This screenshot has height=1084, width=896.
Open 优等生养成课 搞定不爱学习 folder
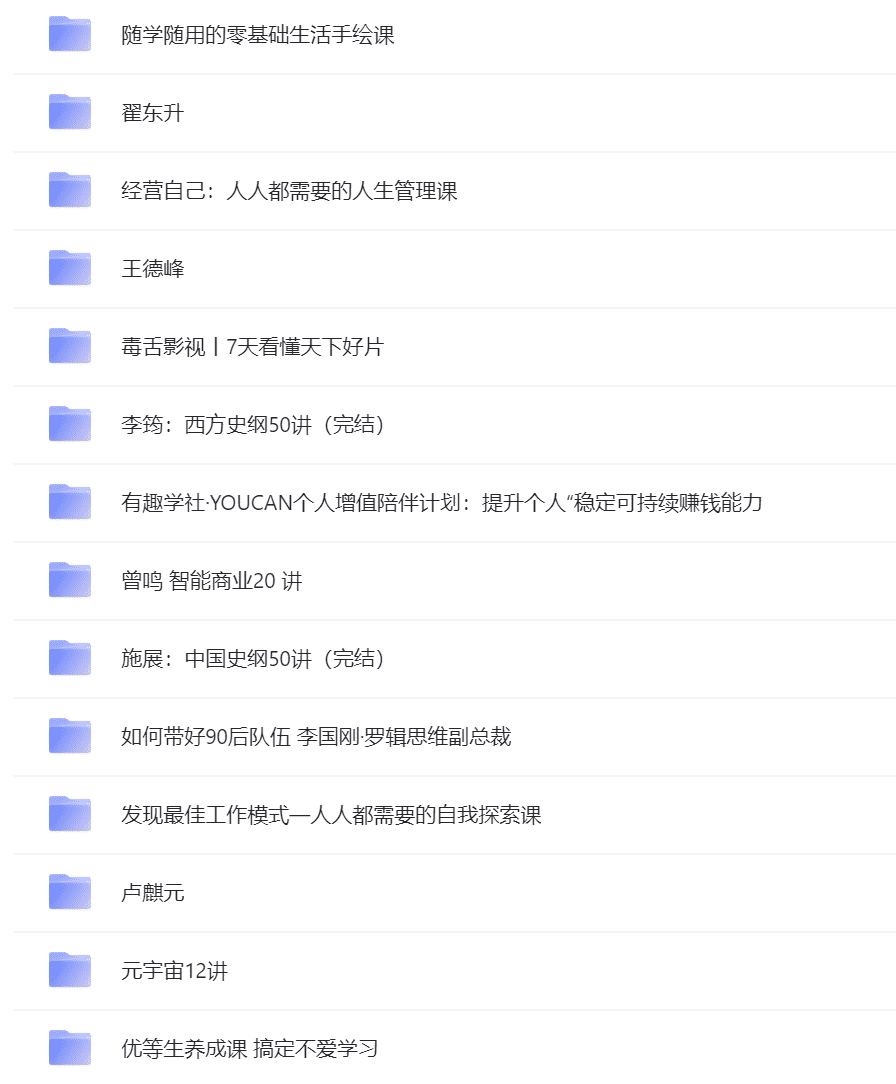(x=249, y=1049)
